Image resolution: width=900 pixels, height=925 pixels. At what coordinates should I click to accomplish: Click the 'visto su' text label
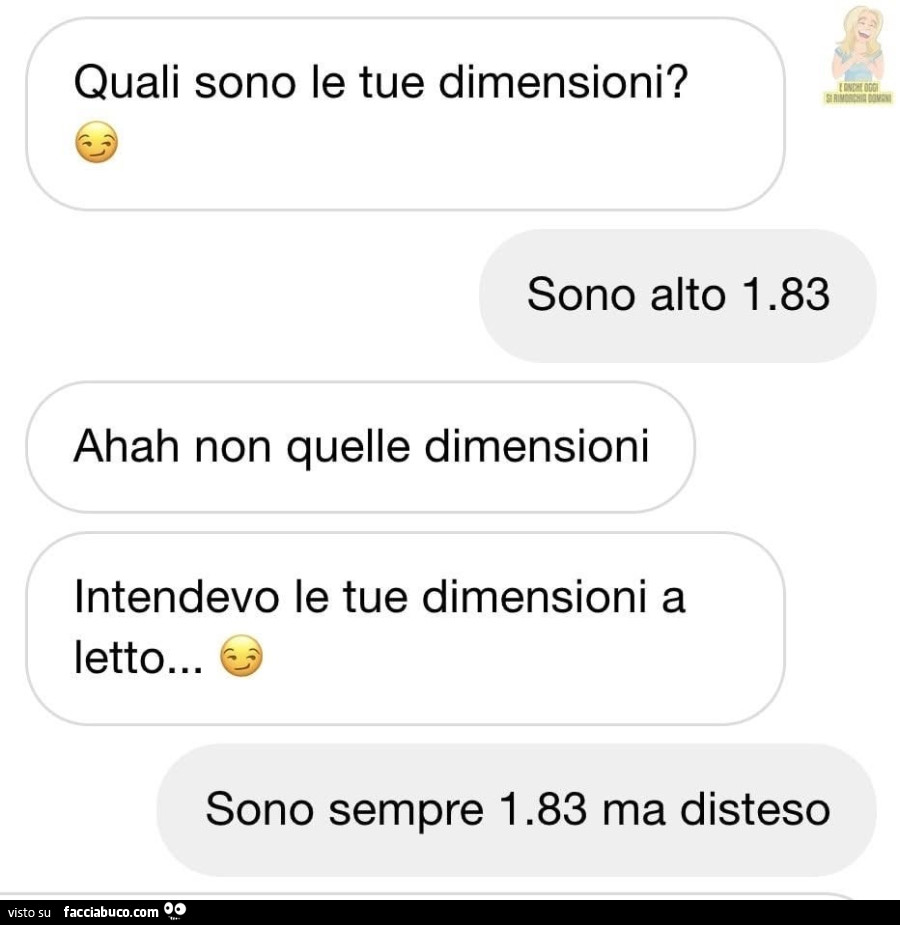pyautogui.click(x=30, y=911)
